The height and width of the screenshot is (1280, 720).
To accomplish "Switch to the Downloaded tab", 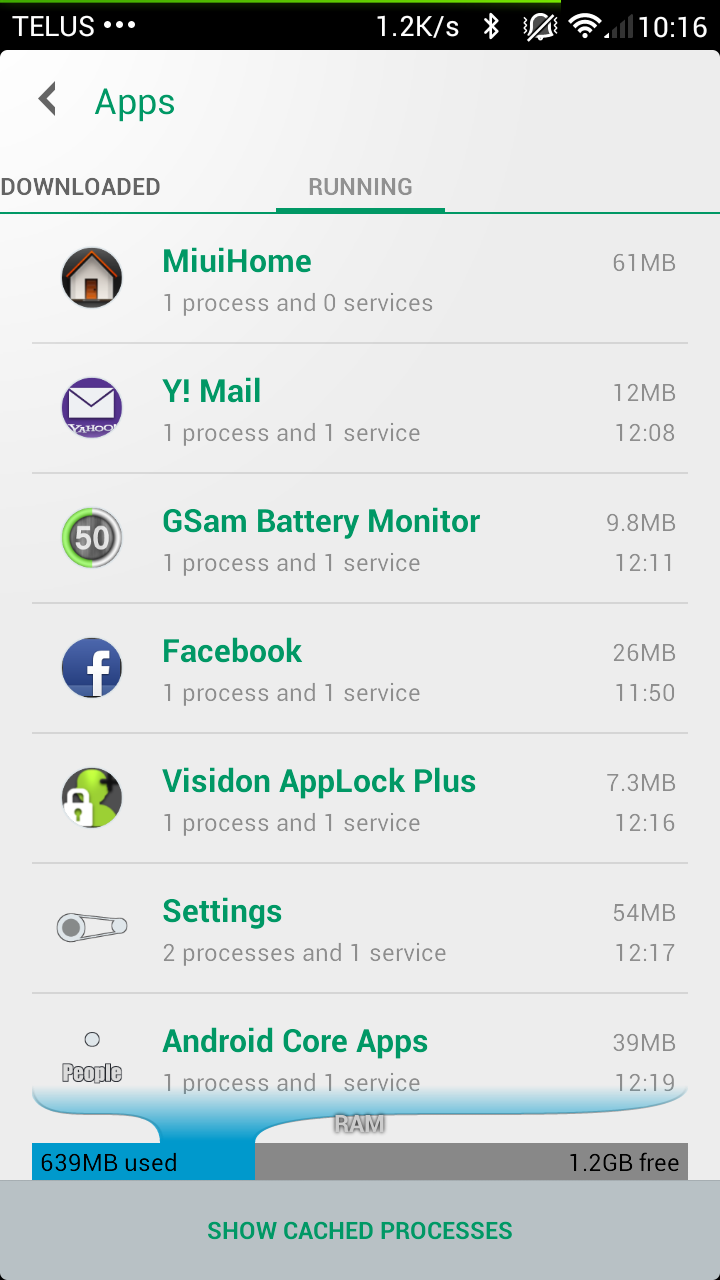I will click(x=80, y=187).
